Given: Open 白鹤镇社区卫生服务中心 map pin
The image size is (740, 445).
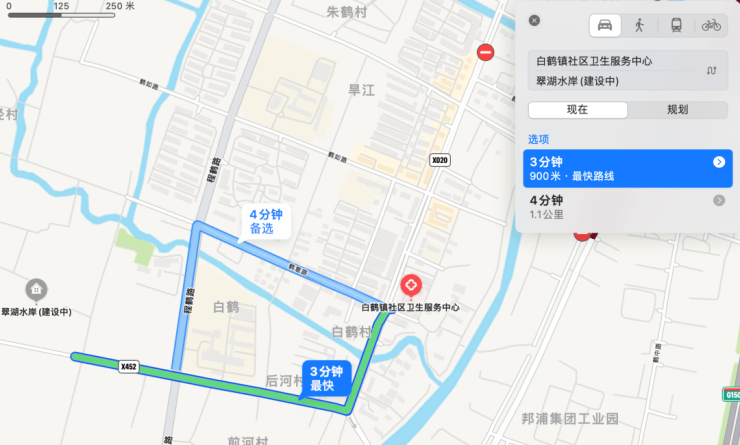Looking at the screenshot, I should (x=409, y=285).
